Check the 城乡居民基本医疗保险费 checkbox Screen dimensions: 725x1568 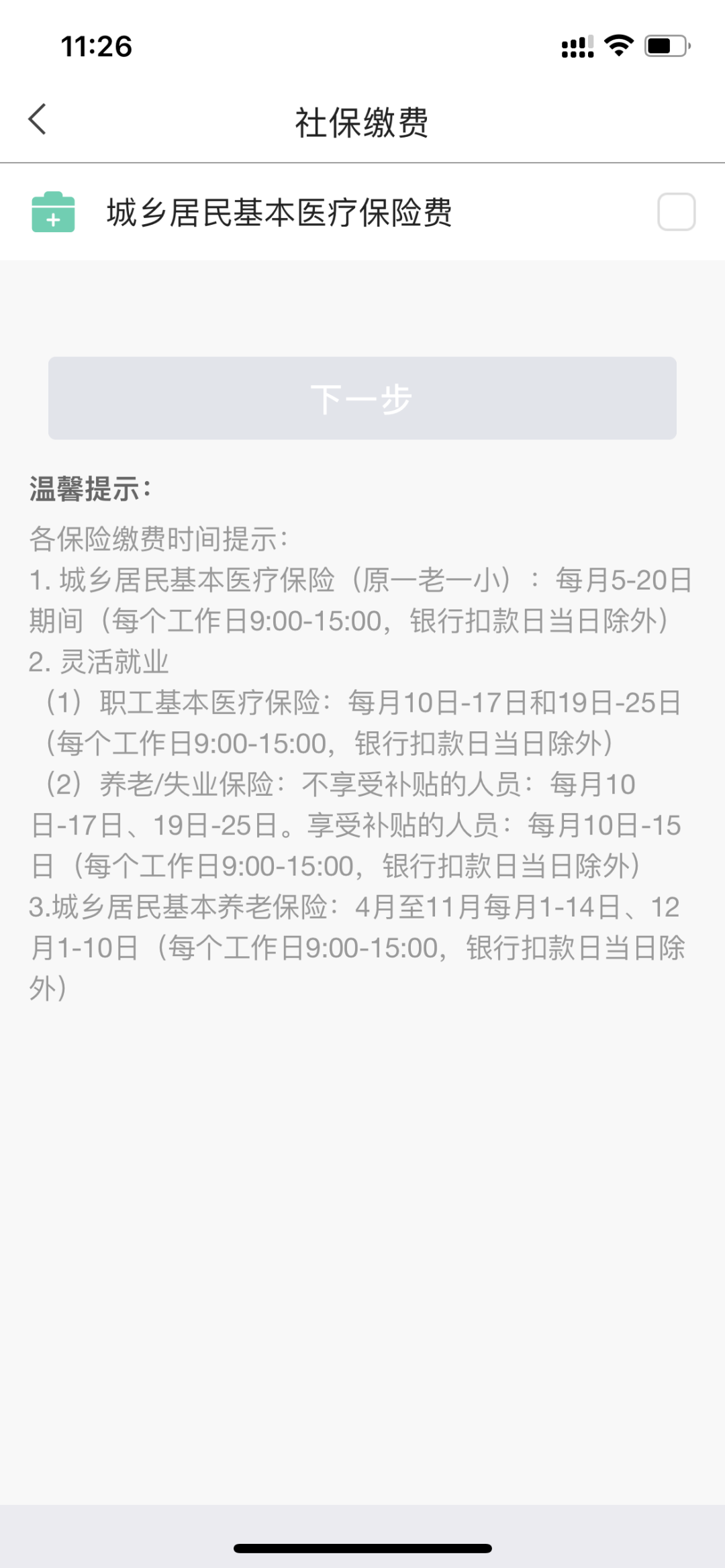pyautogui.click(x=676, y=212)
